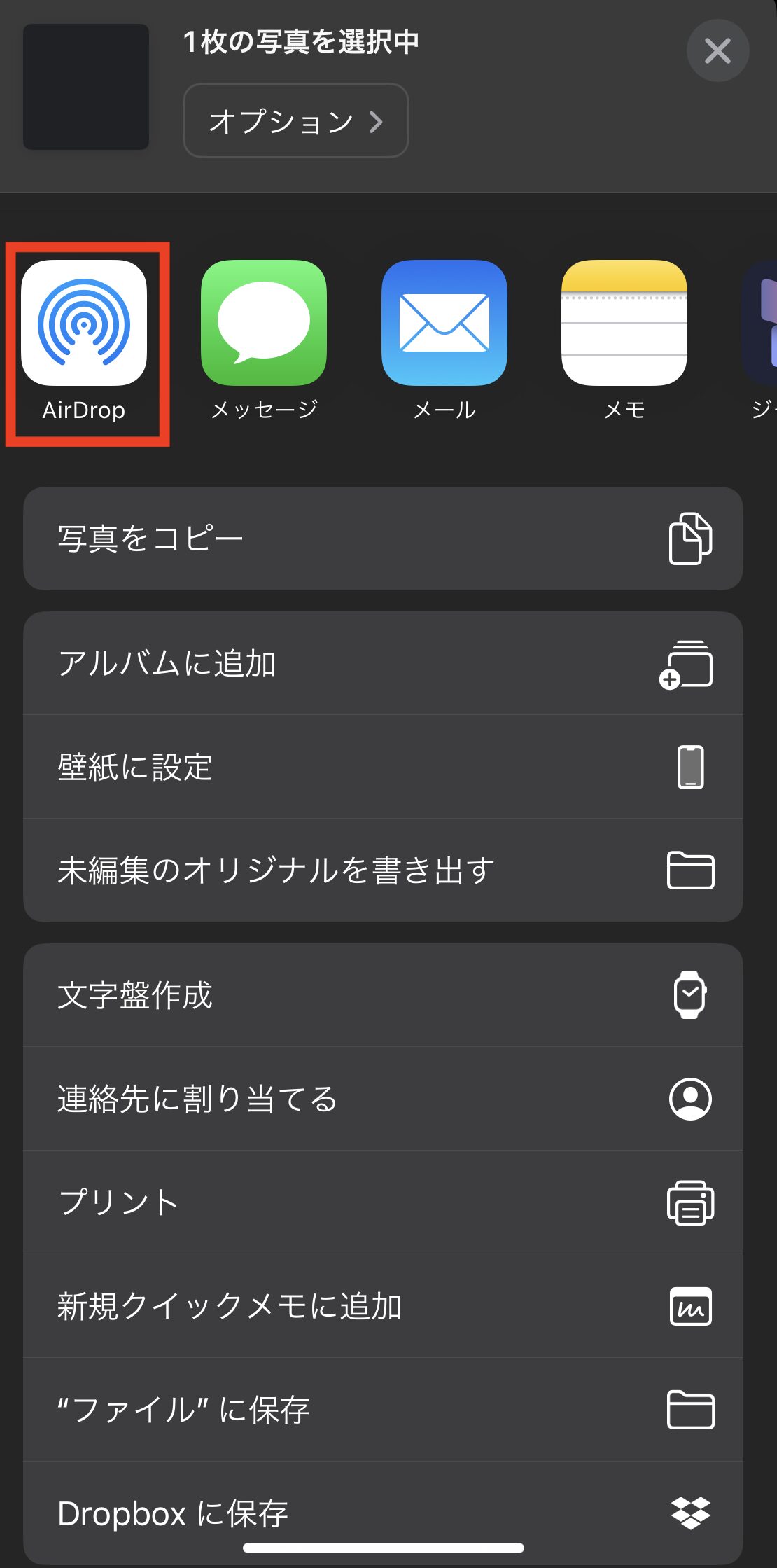Select the Dropbox に保存 action

[x=280, y=1511]
